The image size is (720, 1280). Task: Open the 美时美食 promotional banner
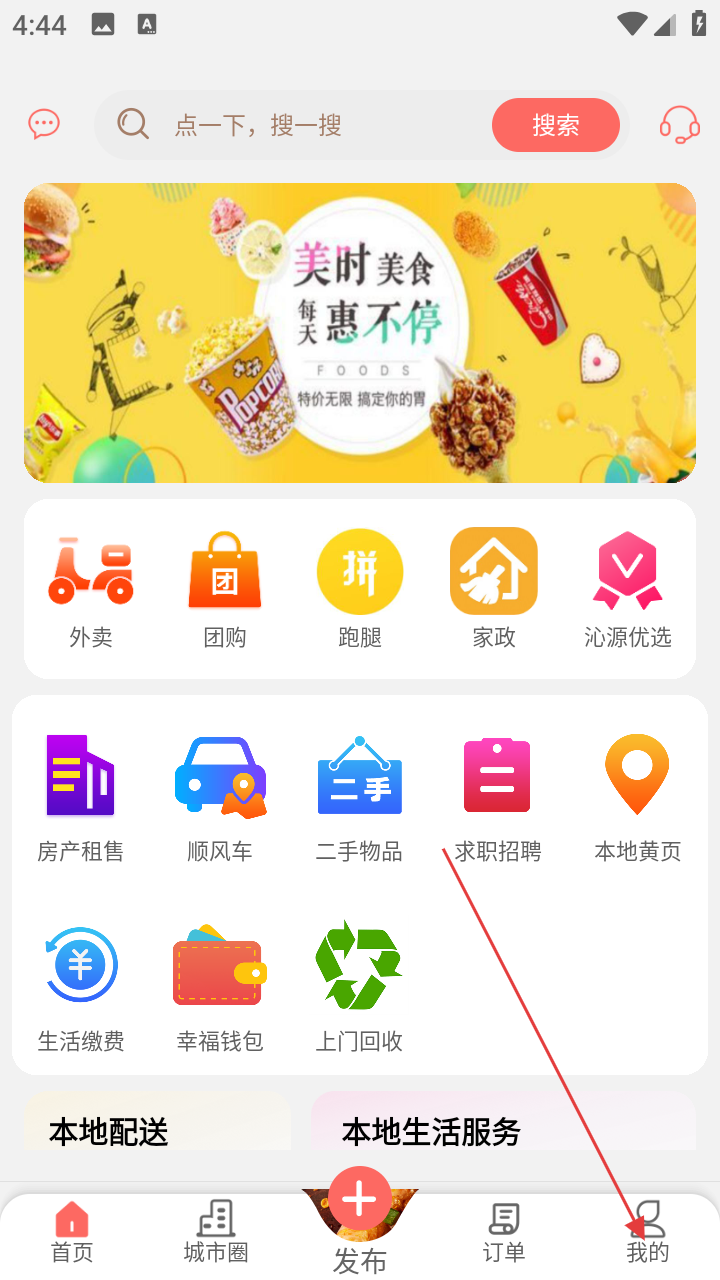tap(360, 333)
